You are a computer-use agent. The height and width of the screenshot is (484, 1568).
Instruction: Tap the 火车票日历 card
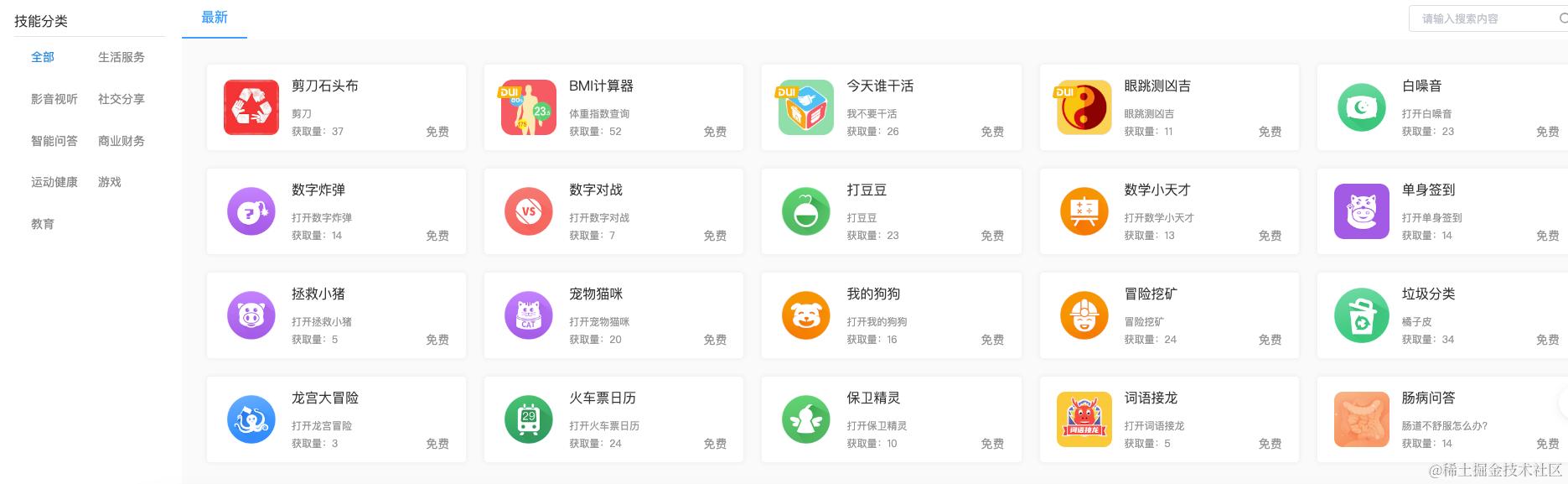(x=613, y=419)
